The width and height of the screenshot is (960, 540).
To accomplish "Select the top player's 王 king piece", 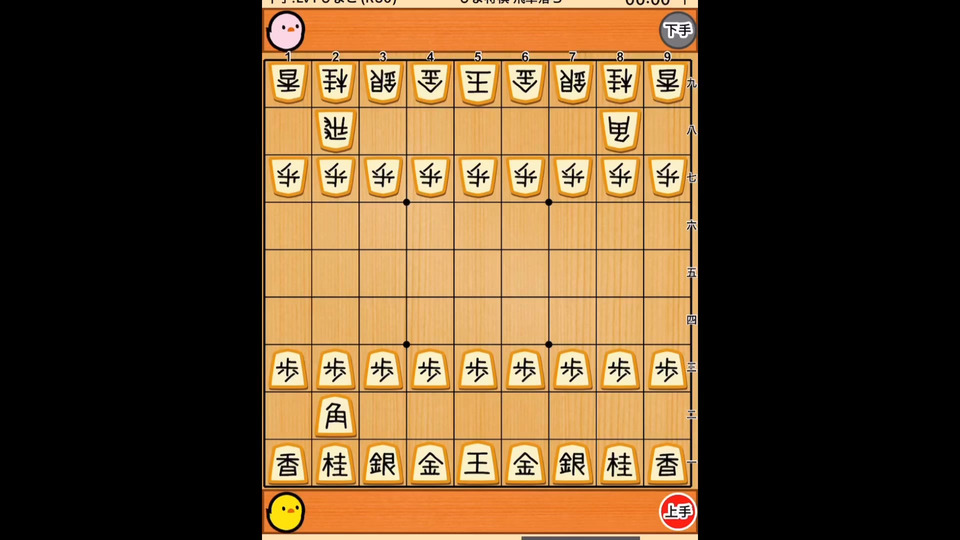I will (x=478, y=83).
